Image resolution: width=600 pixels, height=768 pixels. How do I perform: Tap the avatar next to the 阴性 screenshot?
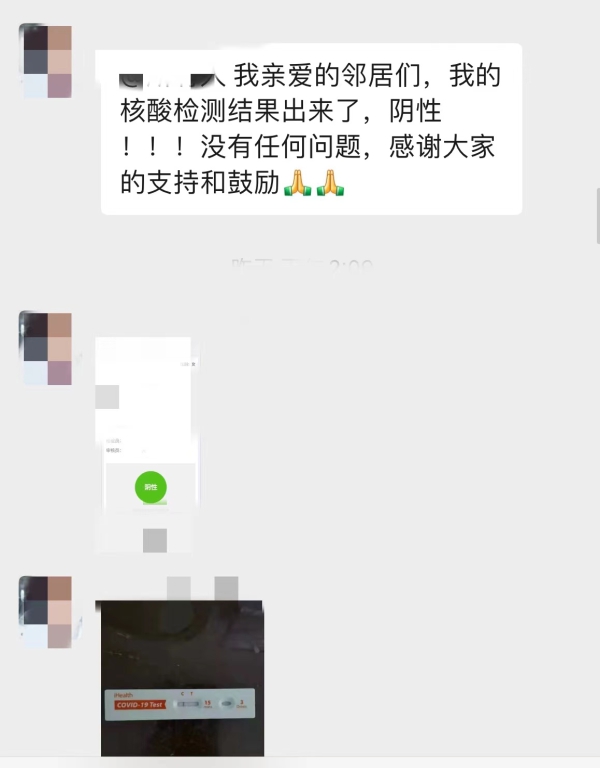point(46,348)
